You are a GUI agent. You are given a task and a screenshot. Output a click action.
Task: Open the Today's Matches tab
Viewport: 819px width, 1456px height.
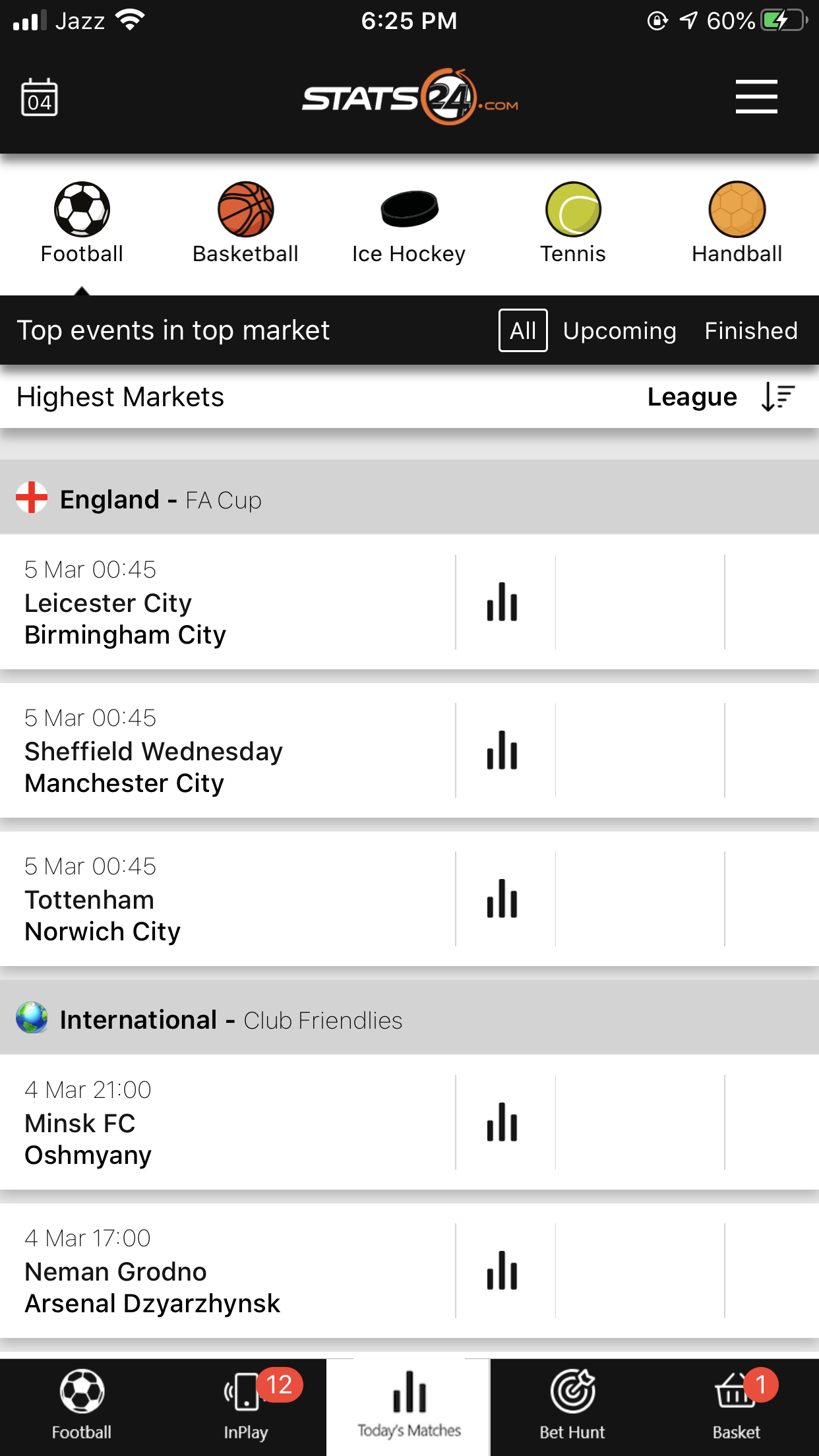point(409,1406)
